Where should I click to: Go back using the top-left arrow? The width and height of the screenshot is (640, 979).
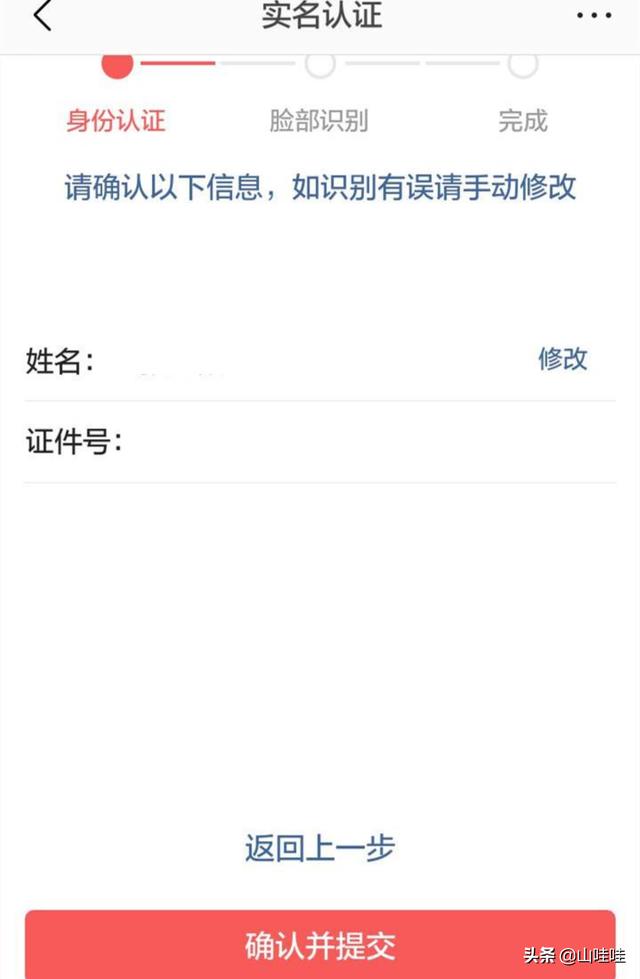coord(43,16)
